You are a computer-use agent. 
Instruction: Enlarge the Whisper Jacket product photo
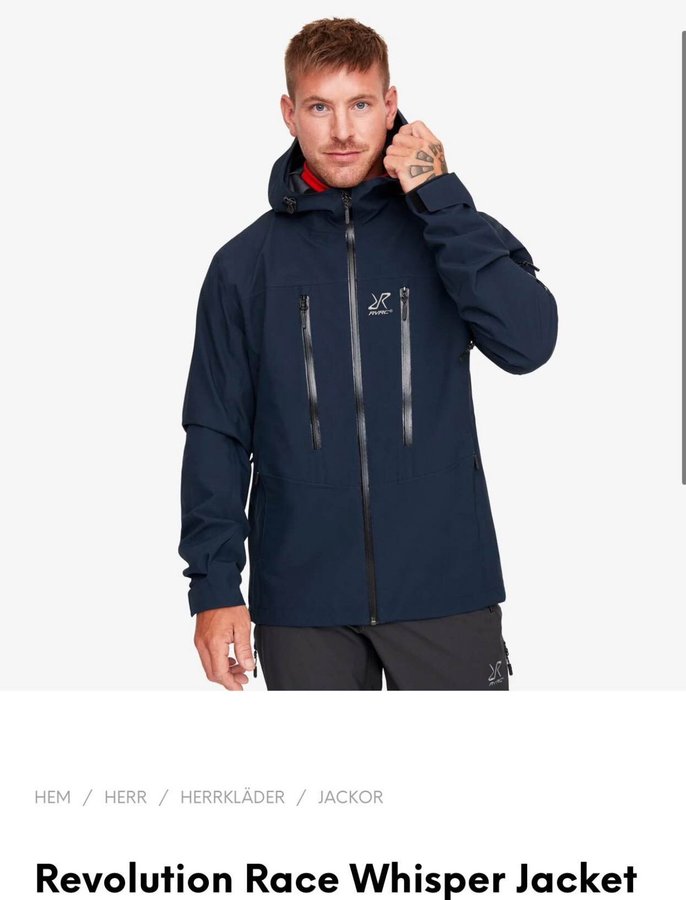343,345
